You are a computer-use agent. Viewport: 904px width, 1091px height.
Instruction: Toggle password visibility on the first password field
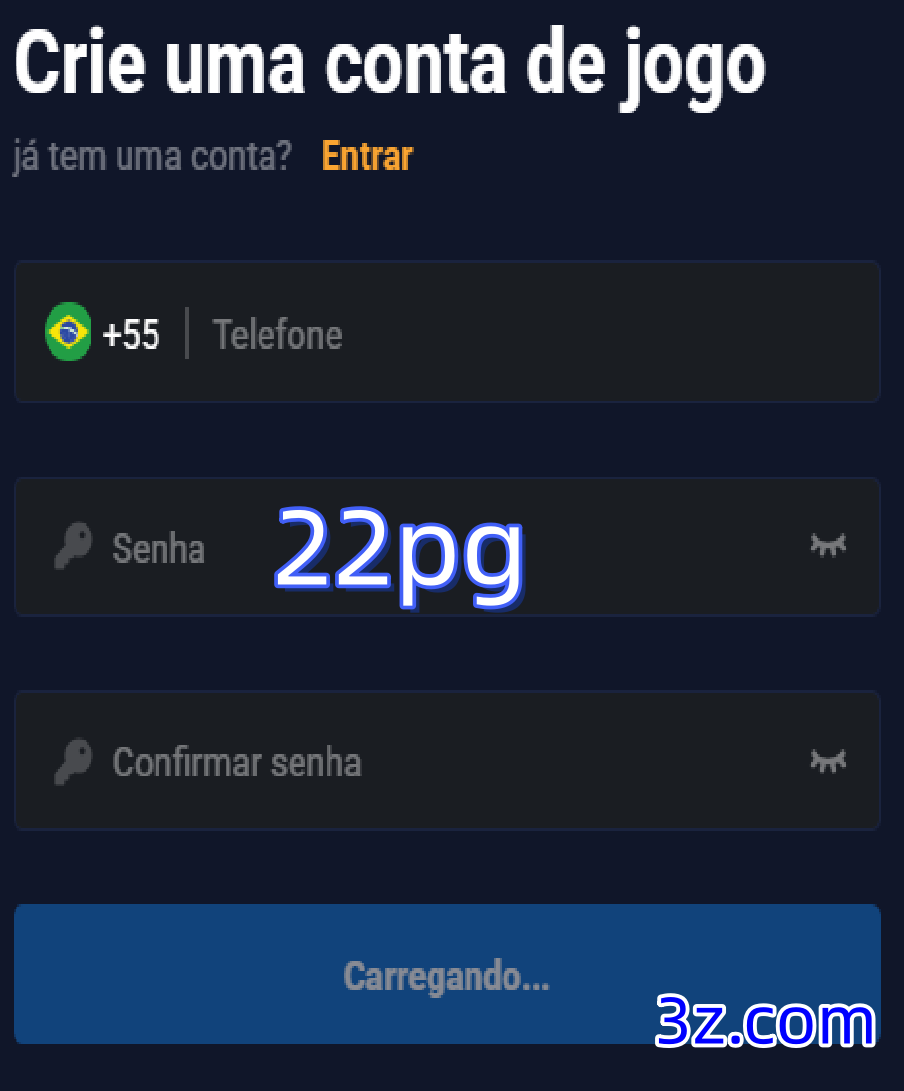coord(827,547)
